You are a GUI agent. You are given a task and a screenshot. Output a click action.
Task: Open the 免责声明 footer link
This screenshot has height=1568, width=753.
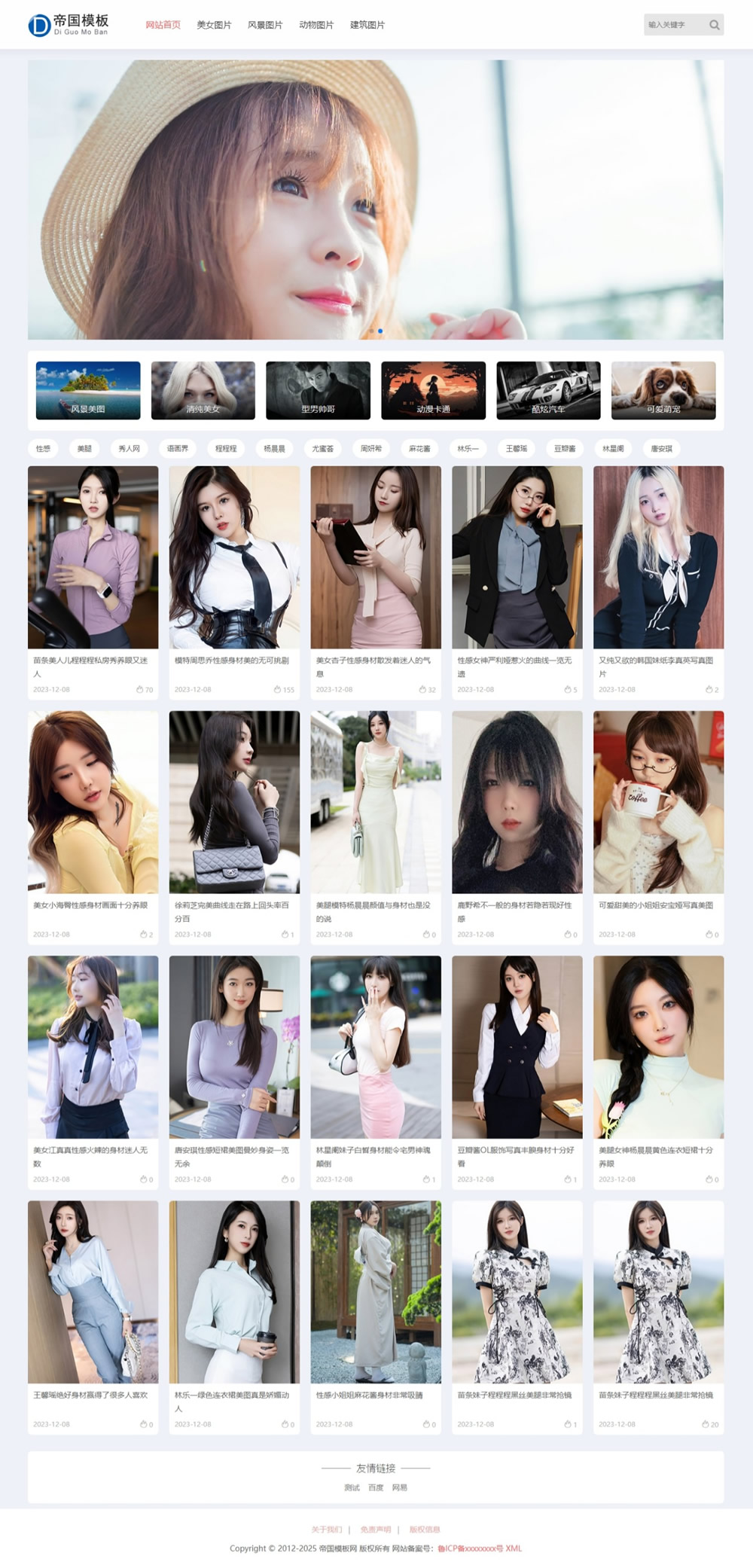point(375,1530)
